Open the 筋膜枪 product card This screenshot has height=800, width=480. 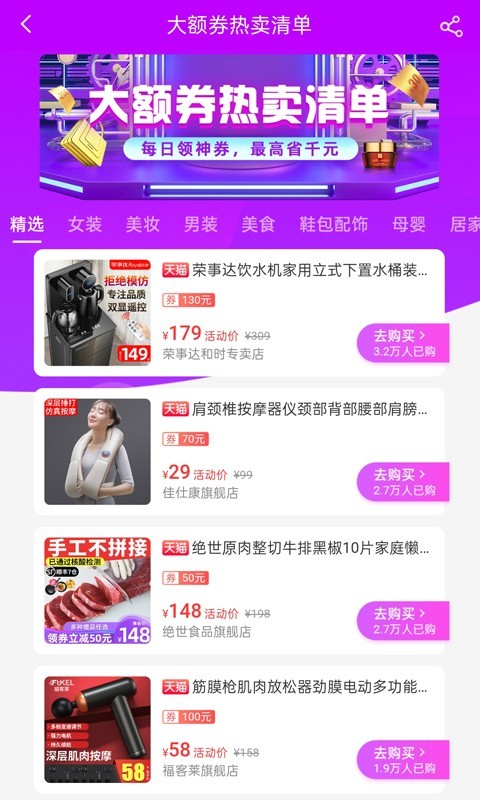(239, 730)
